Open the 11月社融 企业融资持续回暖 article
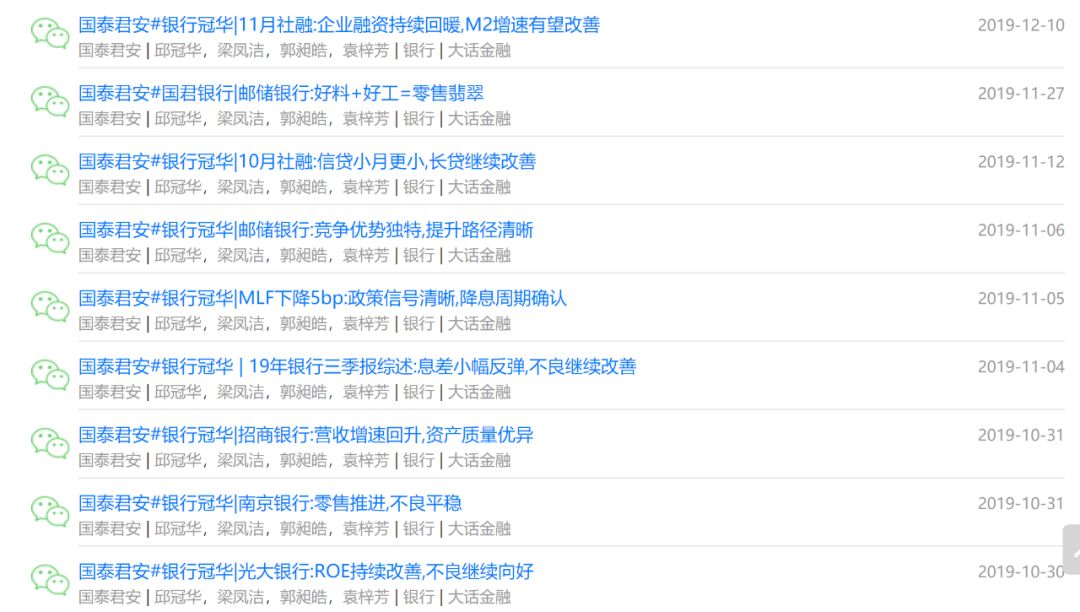 click(x=339, y=25)
